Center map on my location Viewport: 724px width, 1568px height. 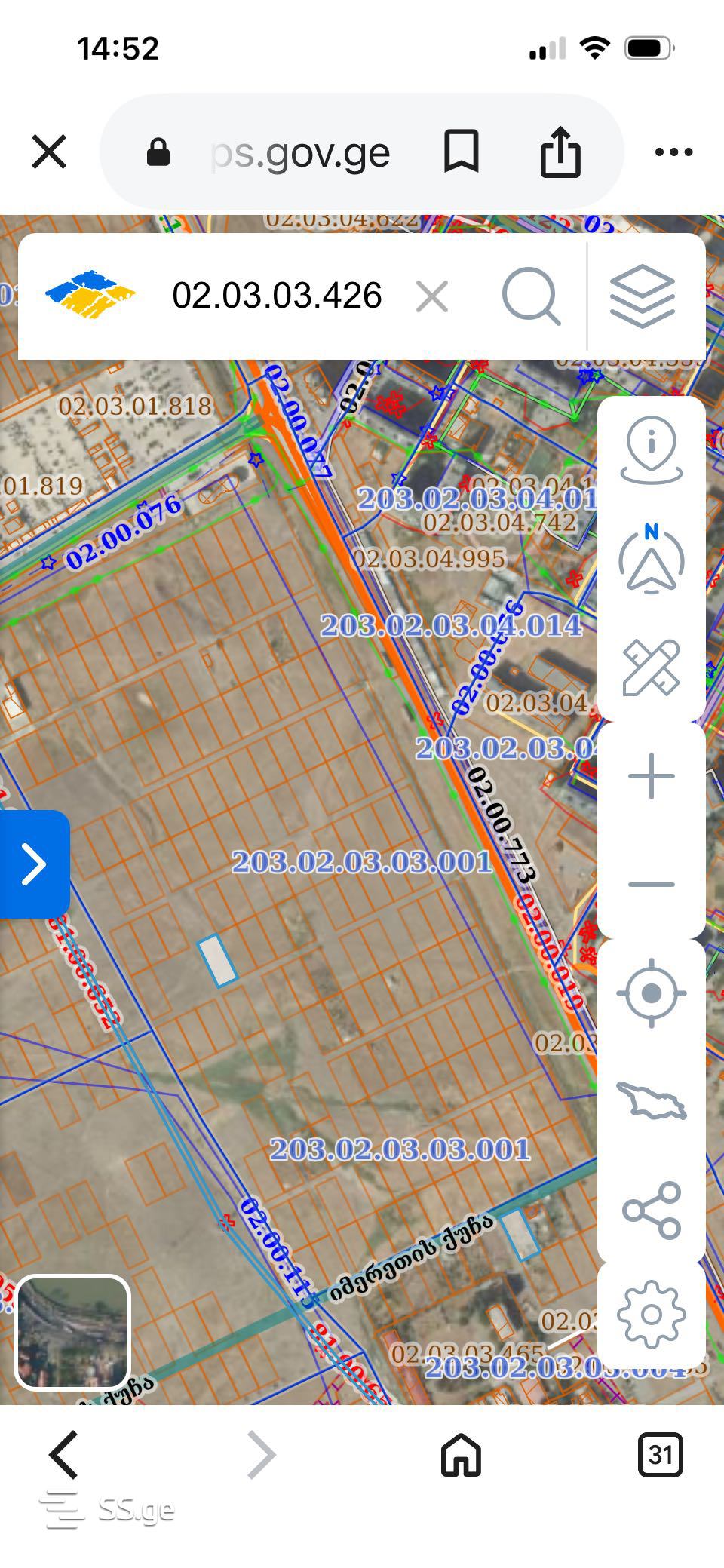[652, 993]
